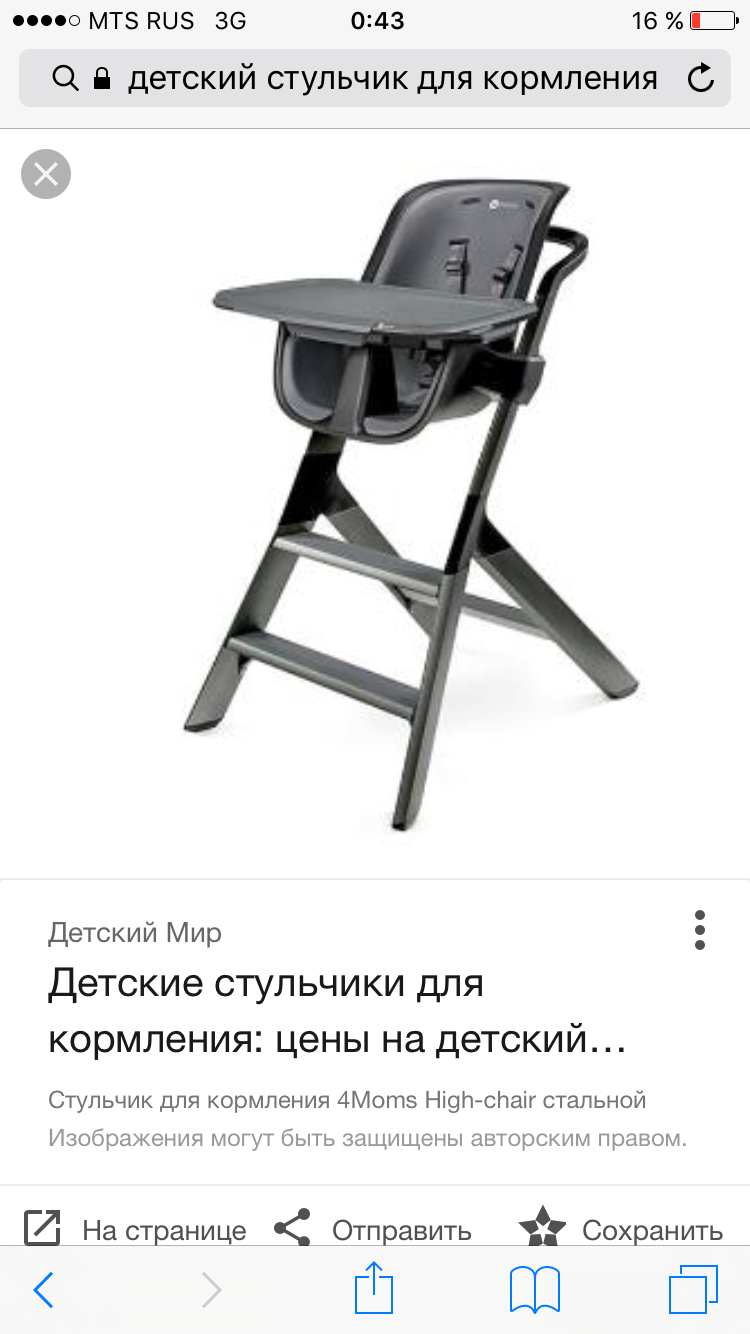Open the three-dot options menu
Image resolution: width=750 pixels, height=1334 pixels.
[x=700, y=930]
